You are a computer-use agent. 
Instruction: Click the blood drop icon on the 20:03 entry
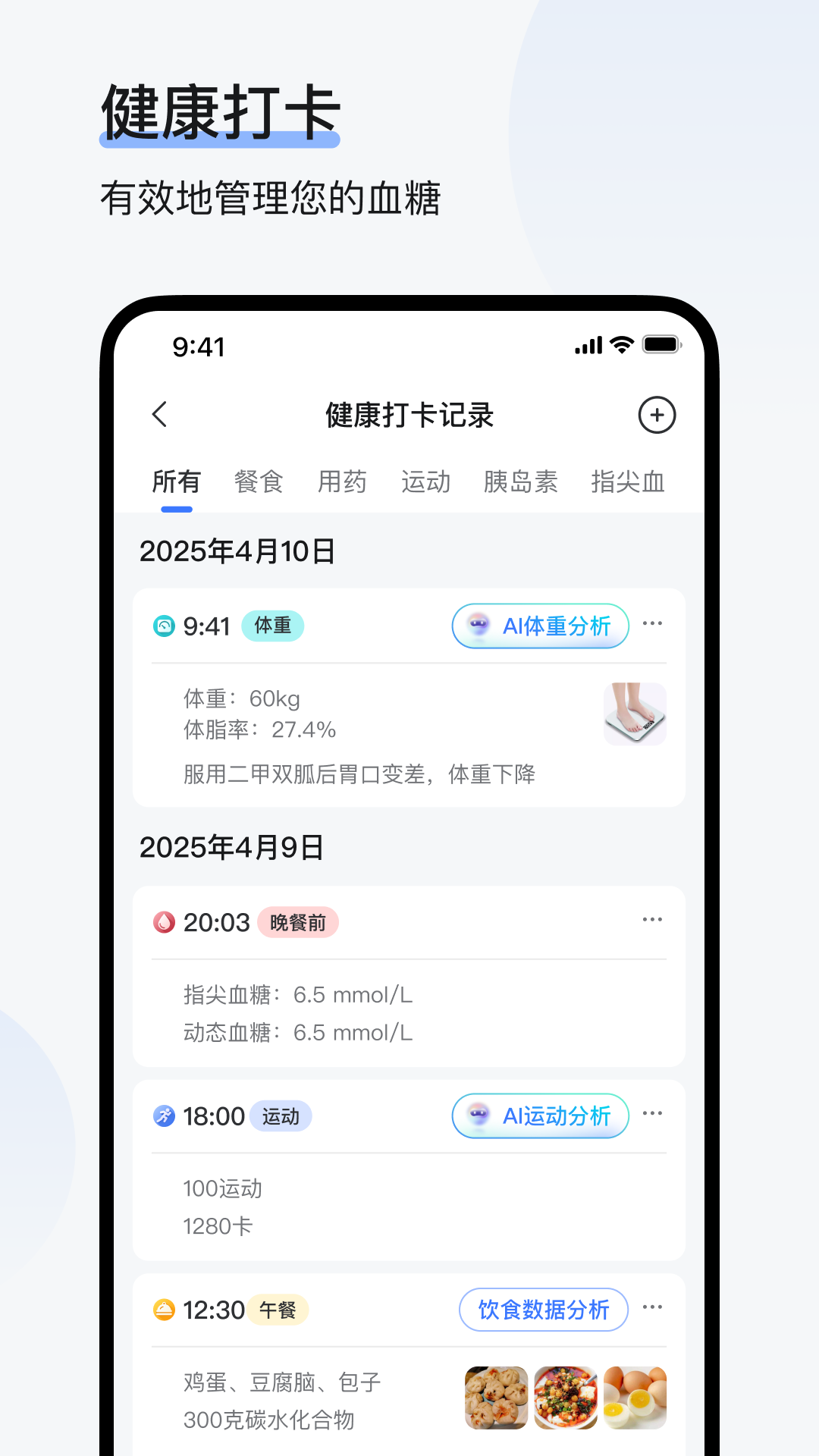tap(164, 921)
